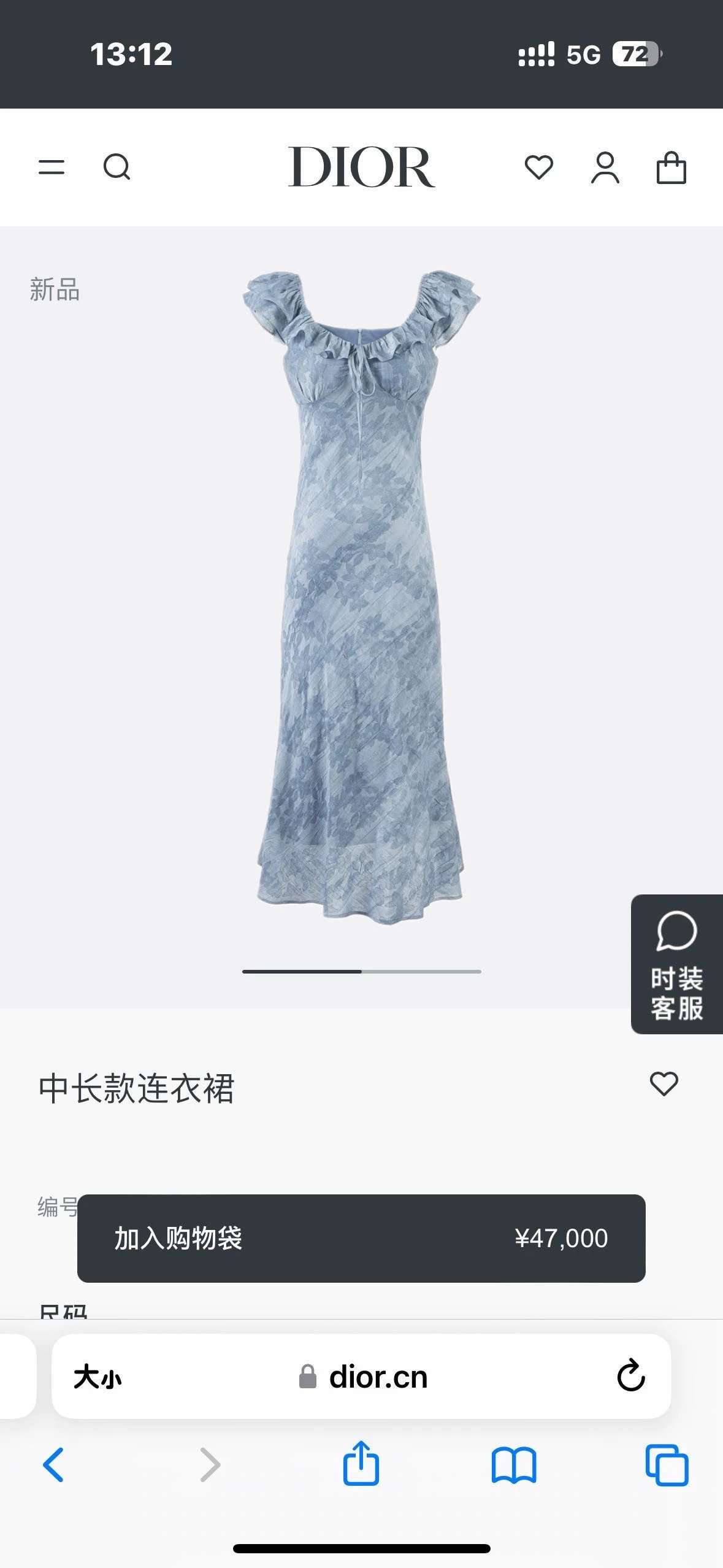The width and height of the screenshot is (723, 1568).
Task: Open the wishlist heart in the header
Action: pyautogui.click(x=539, y=167)
